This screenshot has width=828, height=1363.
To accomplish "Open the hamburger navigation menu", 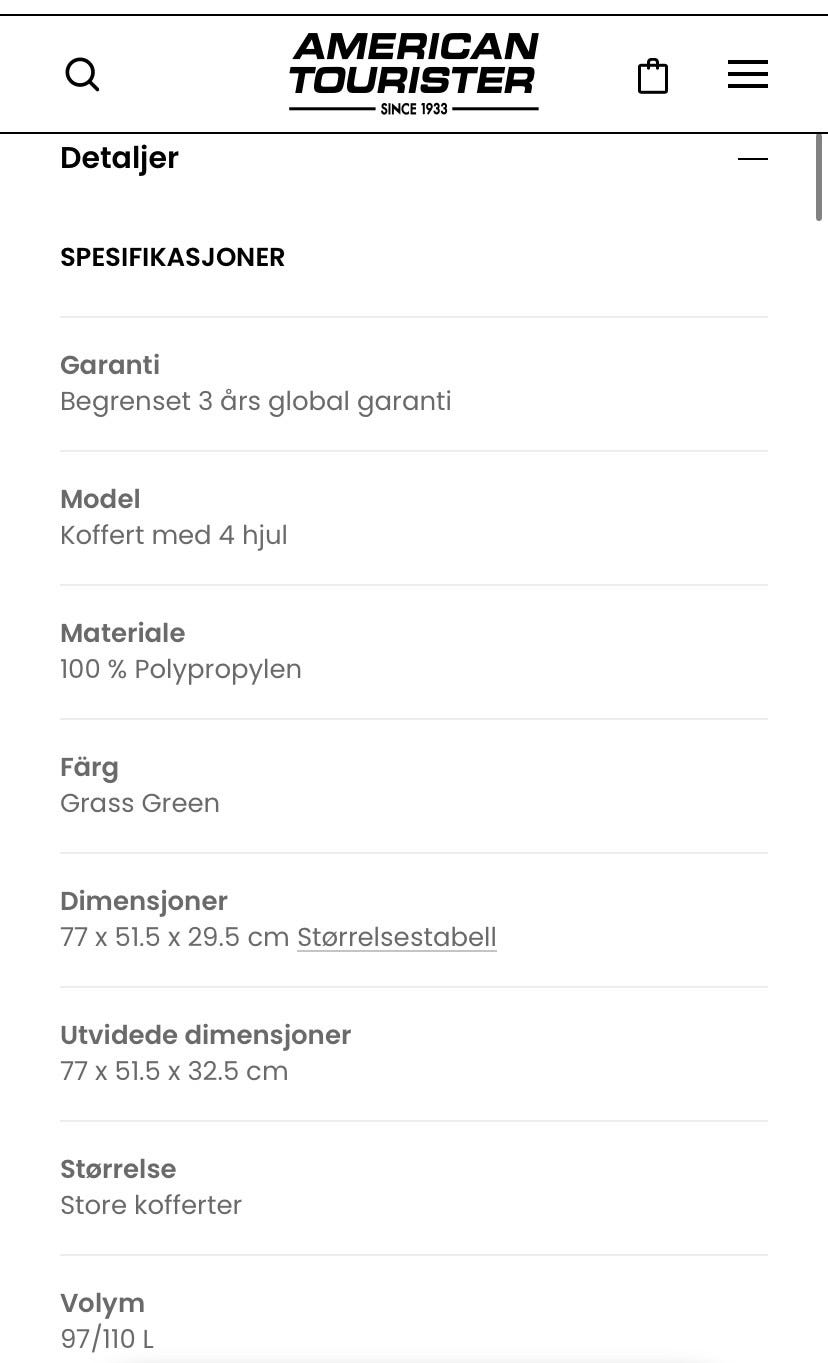I will point(747,74).
